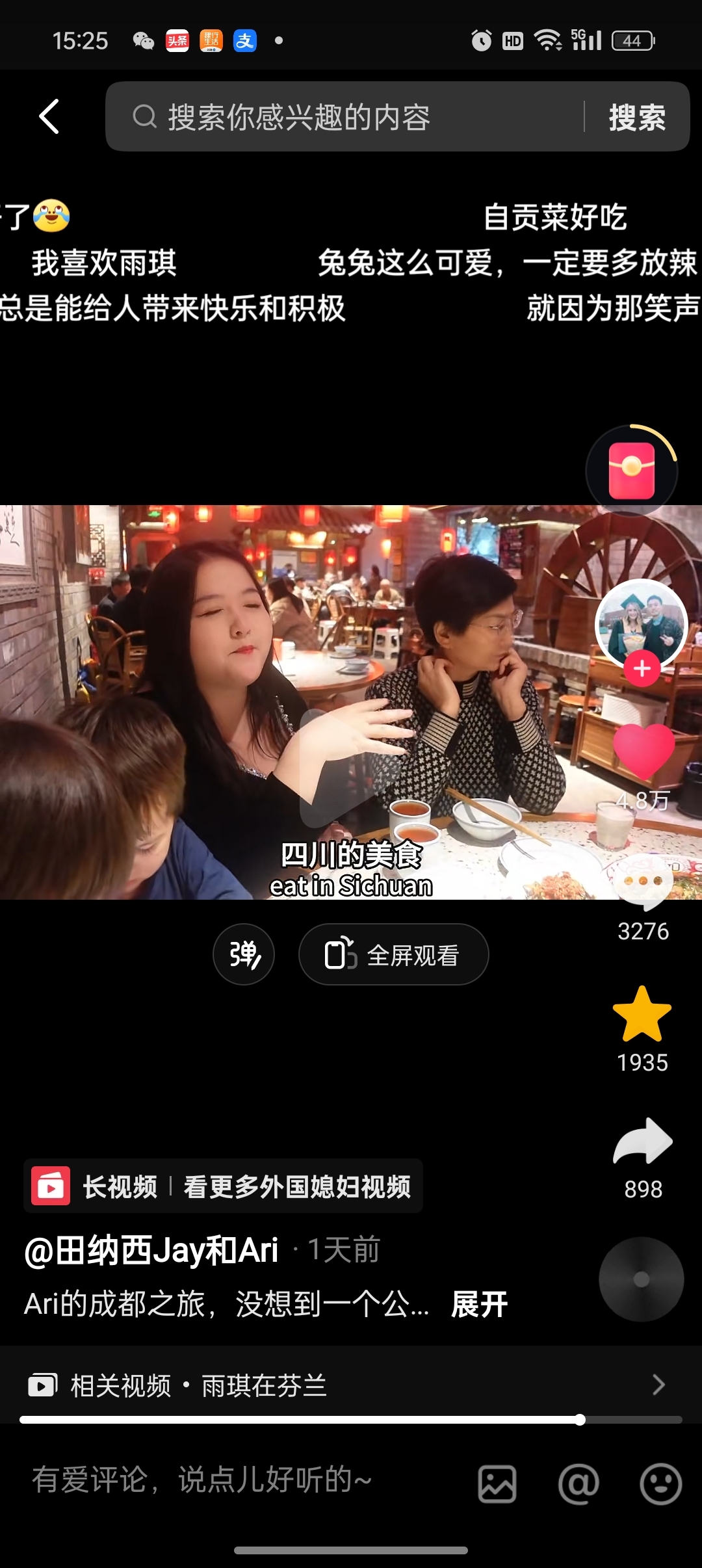Viewport: 702px width, 1568px height.
Task: Tap the comment field 有爱评论
Action: click(201, 1480)
